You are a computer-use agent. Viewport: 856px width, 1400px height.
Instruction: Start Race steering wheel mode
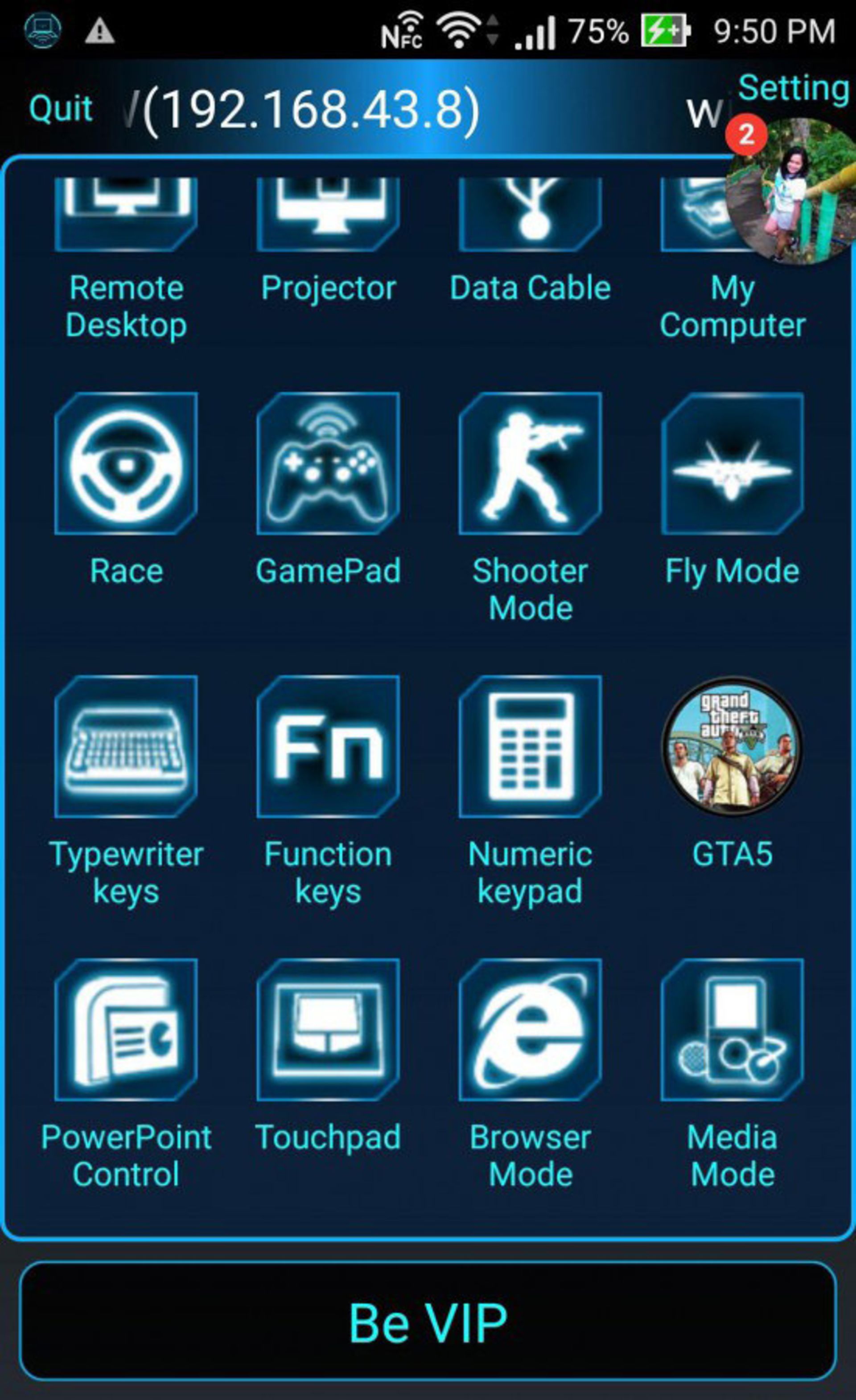[126, 463]
